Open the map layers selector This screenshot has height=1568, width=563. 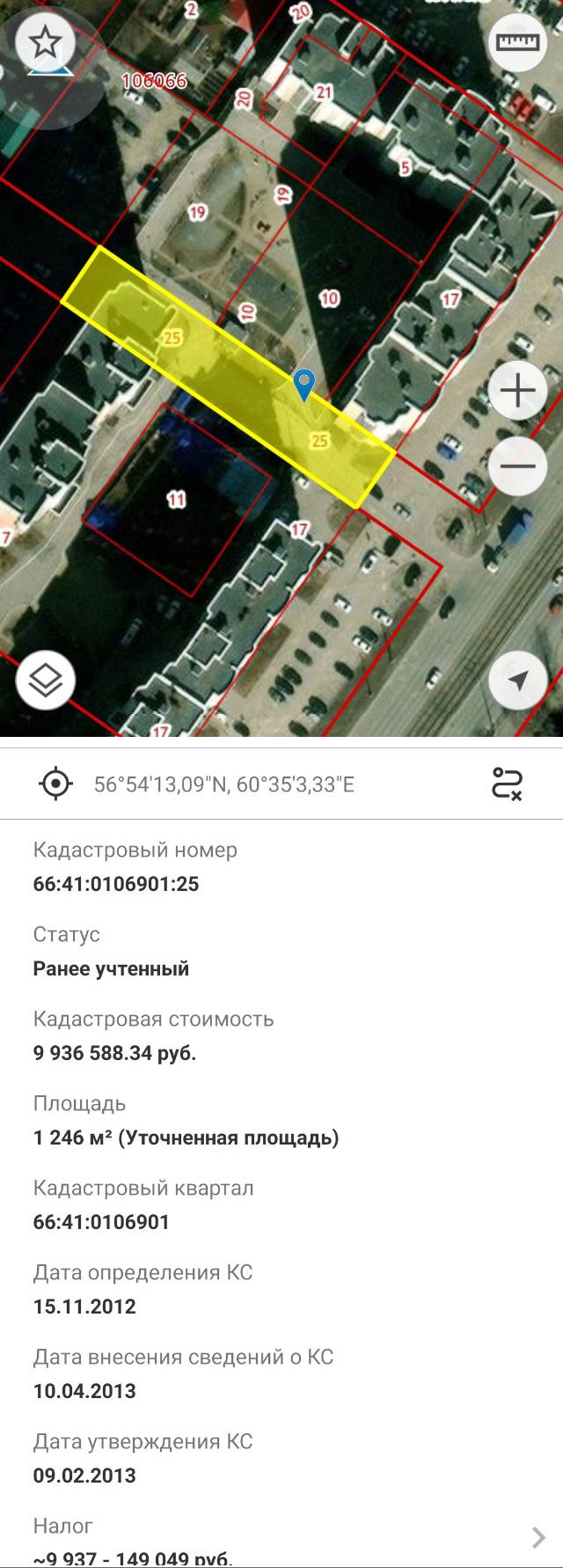(x=45, y=680)
